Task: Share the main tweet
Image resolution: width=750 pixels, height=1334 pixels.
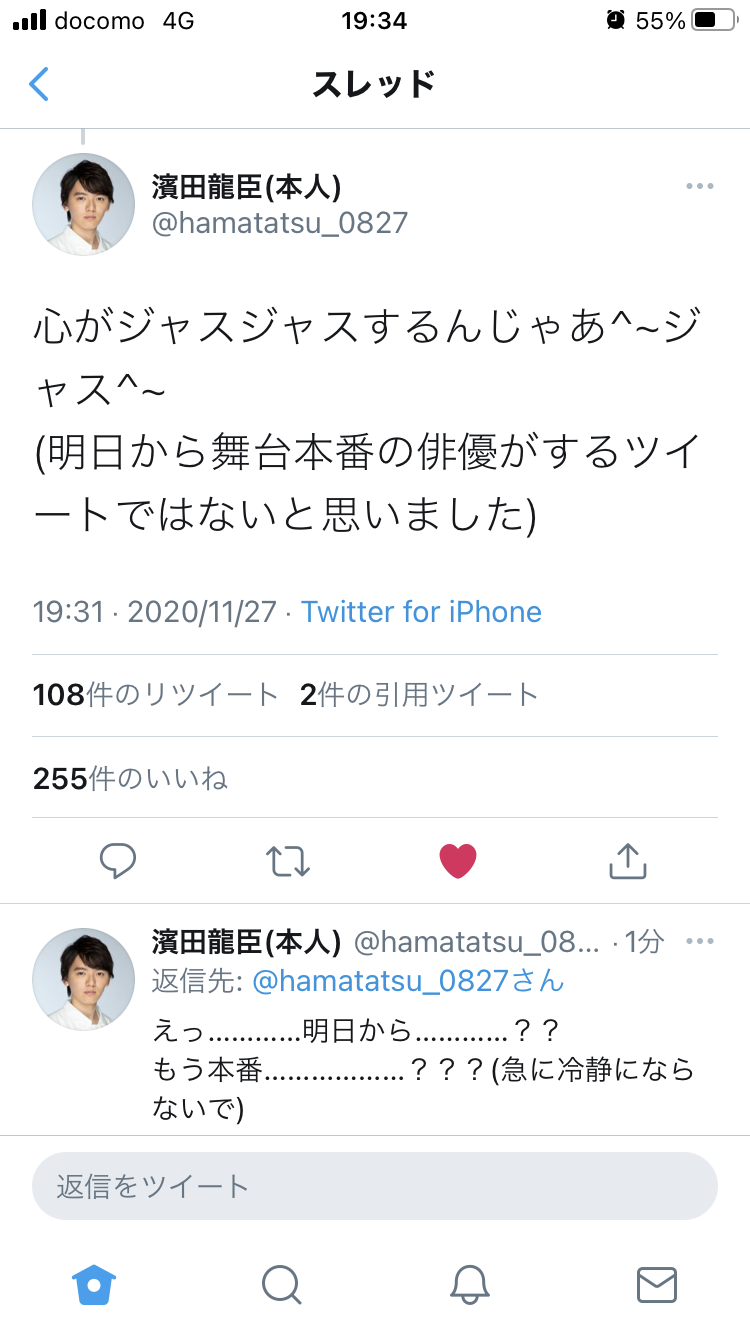Action: tap(628, 860)
